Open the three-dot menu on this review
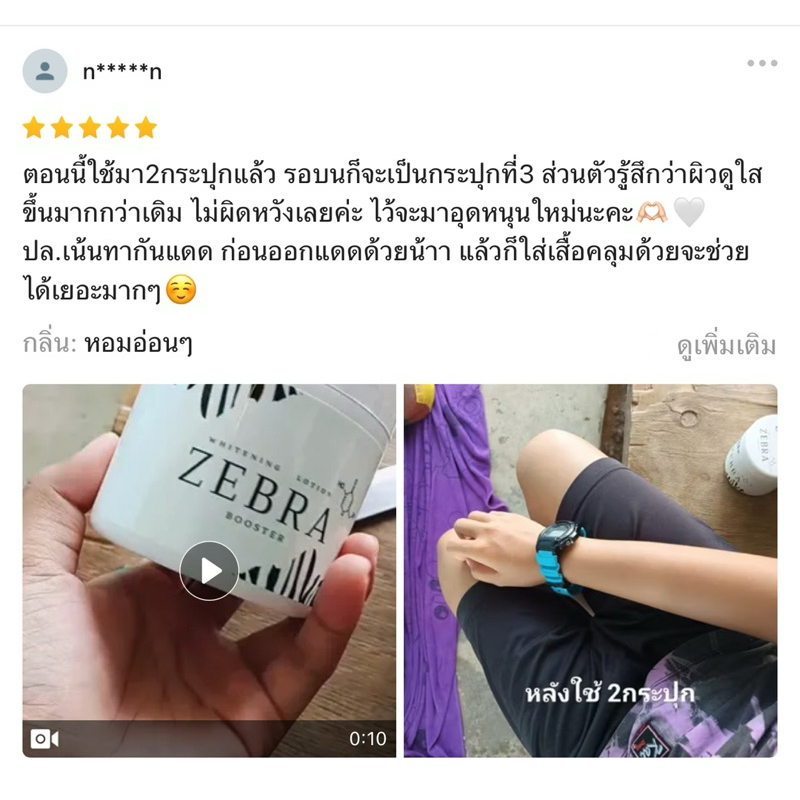800x800 pixels. tap(762, 63)
